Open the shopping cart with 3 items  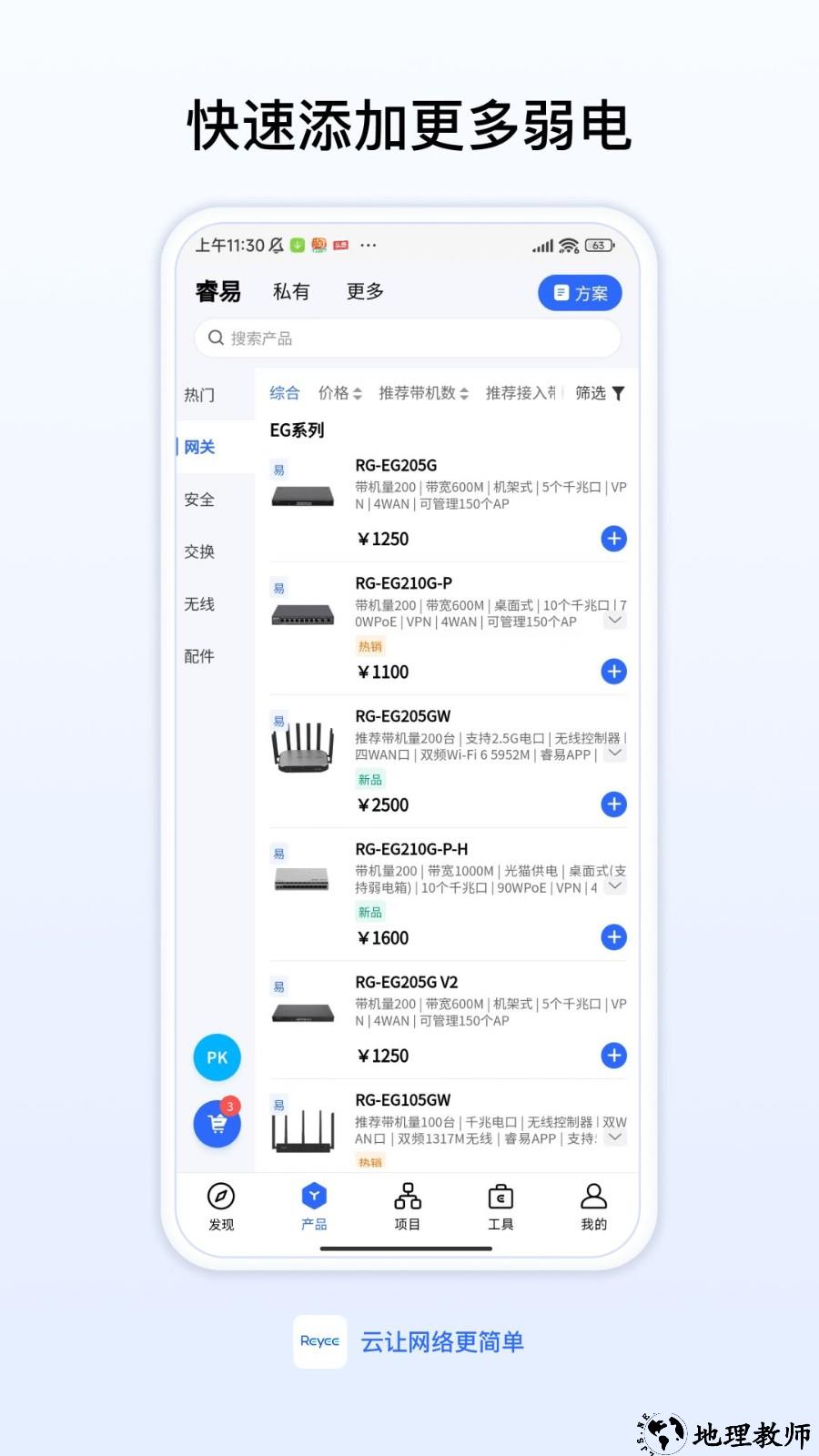[x=217, y=1124]
